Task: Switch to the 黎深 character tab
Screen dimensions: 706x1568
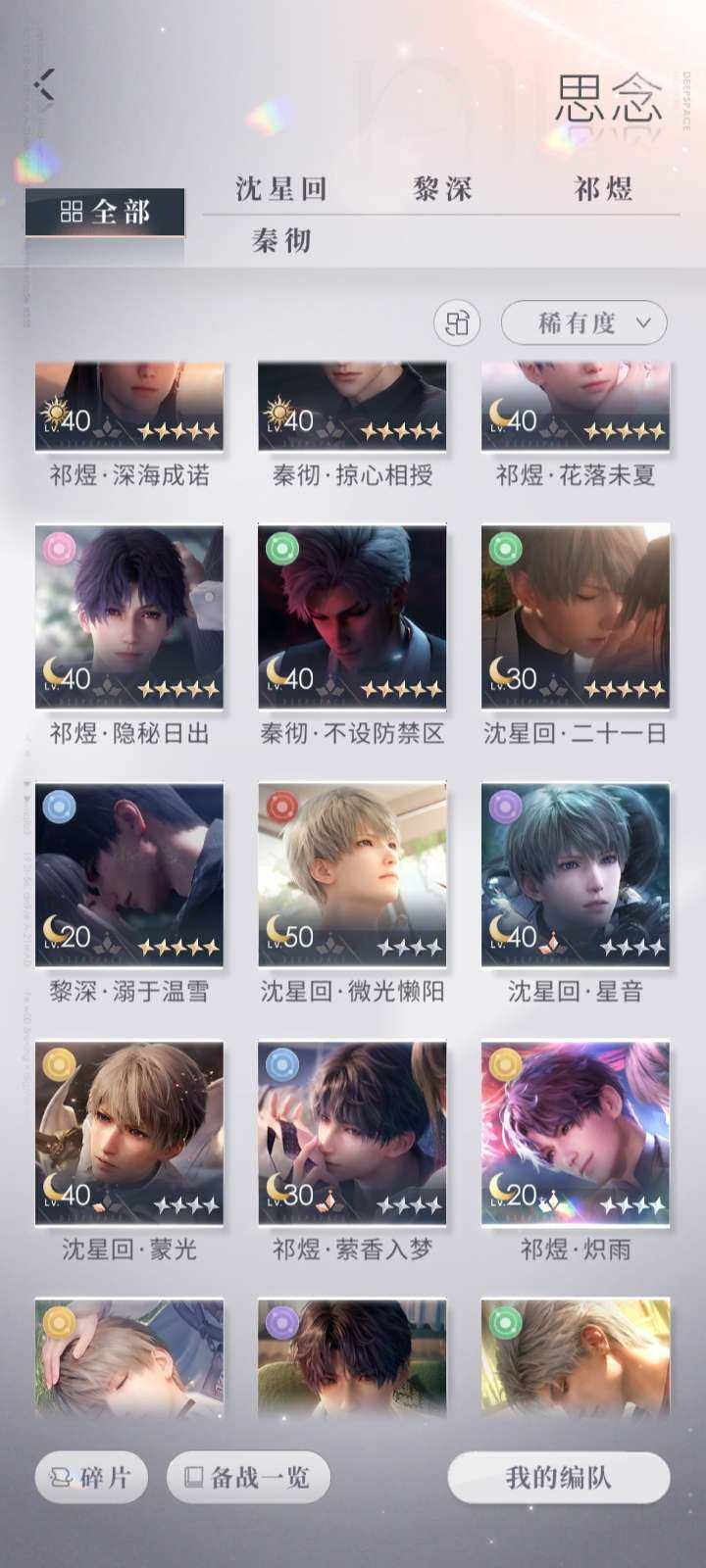Action: pos(443,188)
